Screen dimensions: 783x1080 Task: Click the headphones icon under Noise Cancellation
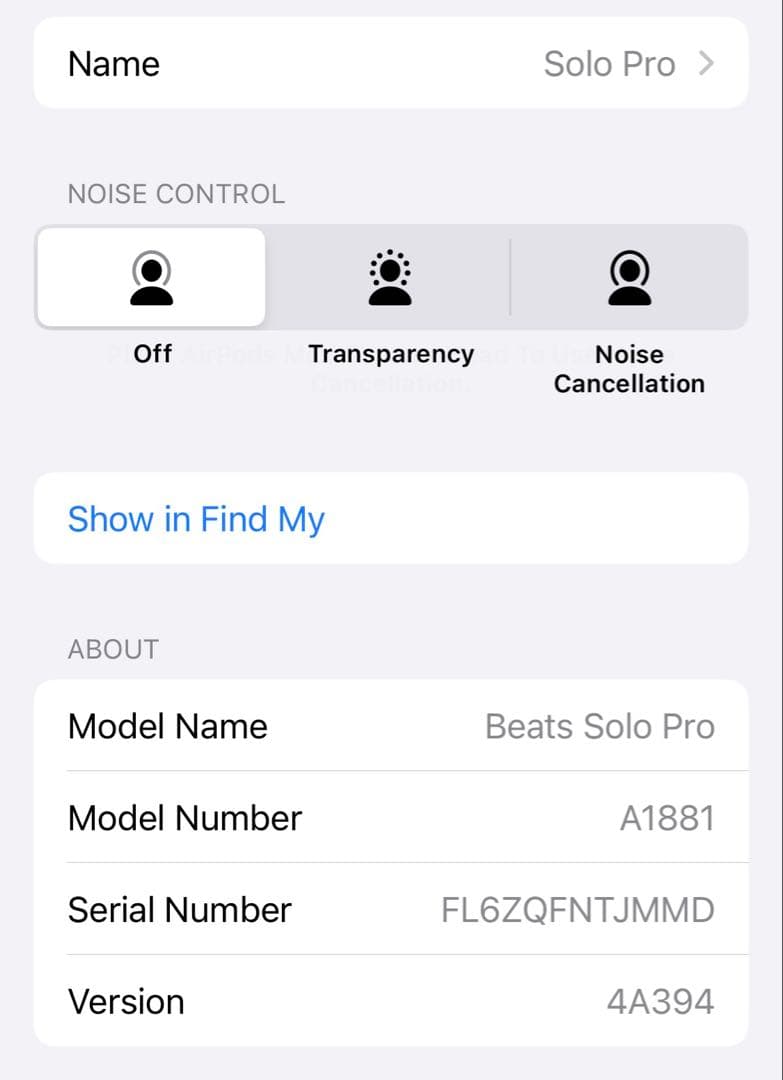629,277
